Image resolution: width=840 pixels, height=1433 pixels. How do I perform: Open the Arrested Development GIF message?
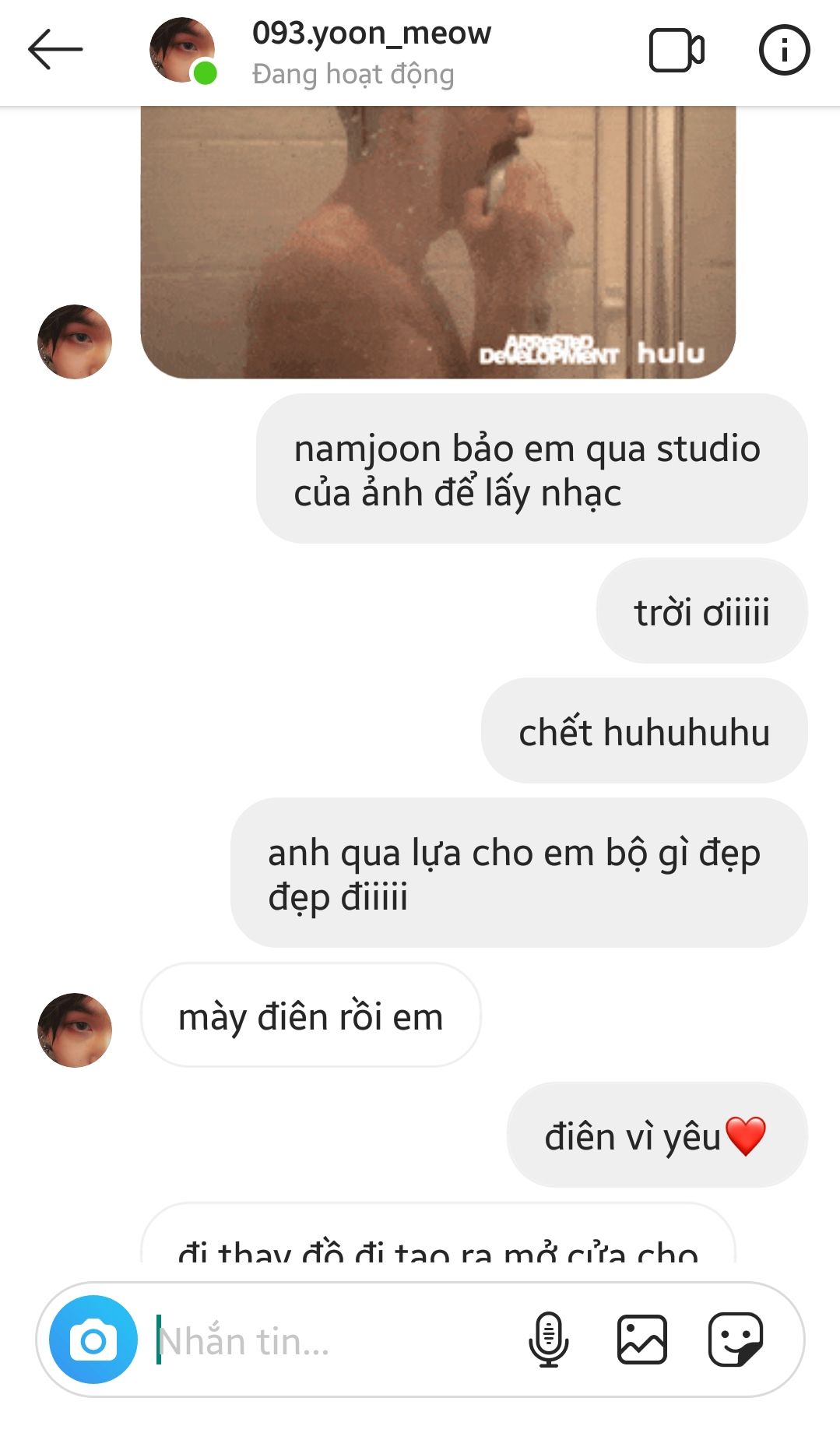[438, 243]
